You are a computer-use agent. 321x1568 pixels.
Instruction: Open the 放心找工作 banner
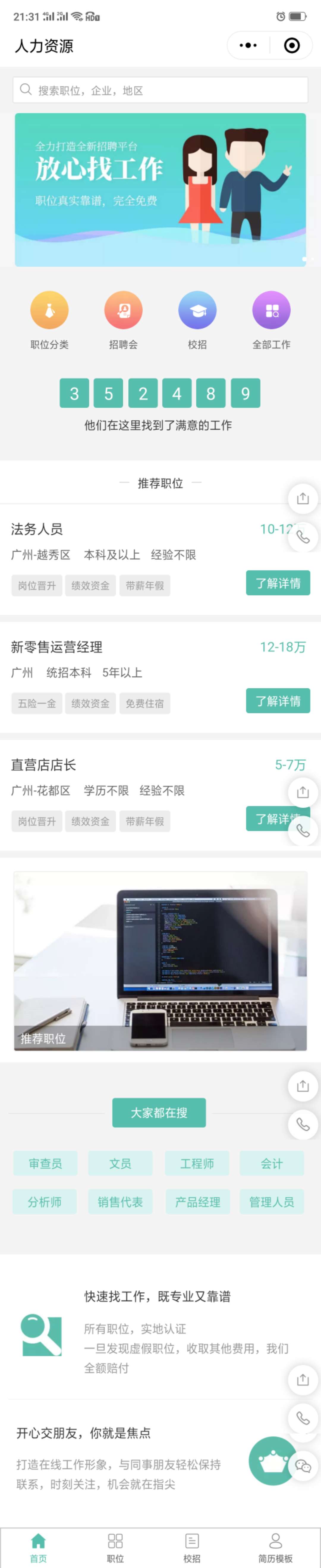click(160, 189)
